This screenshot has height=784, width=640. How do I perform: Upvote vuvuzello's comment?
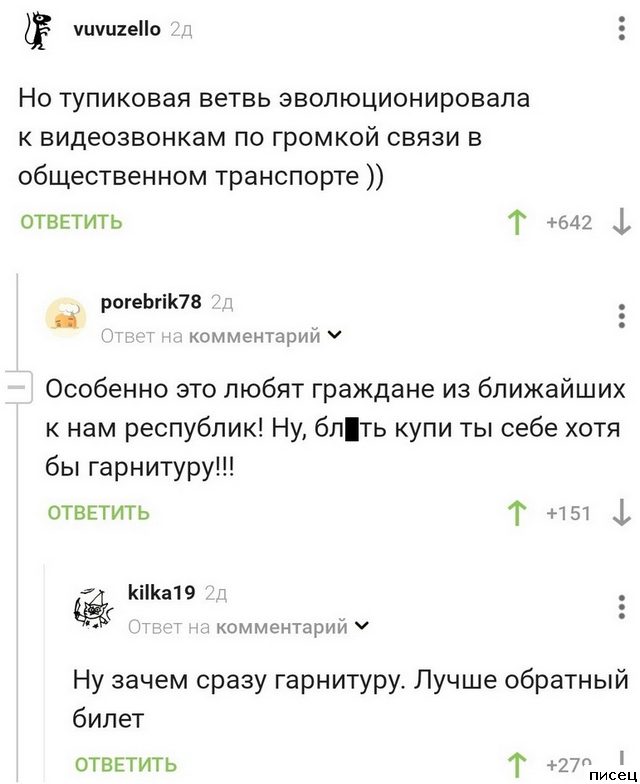(517, 222)
